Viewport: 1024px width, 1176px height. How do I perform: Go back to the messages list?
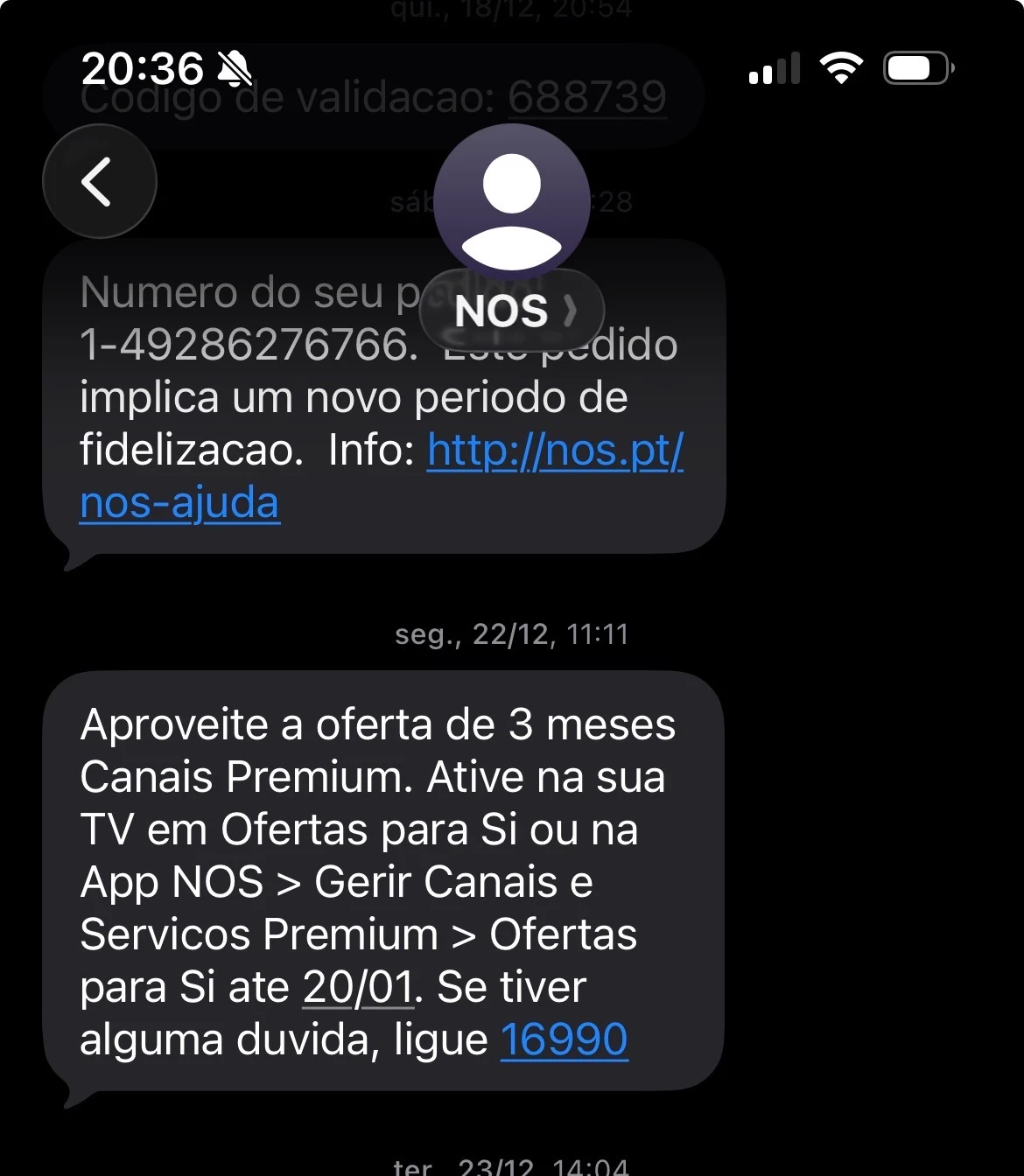[x=99, y=181]
